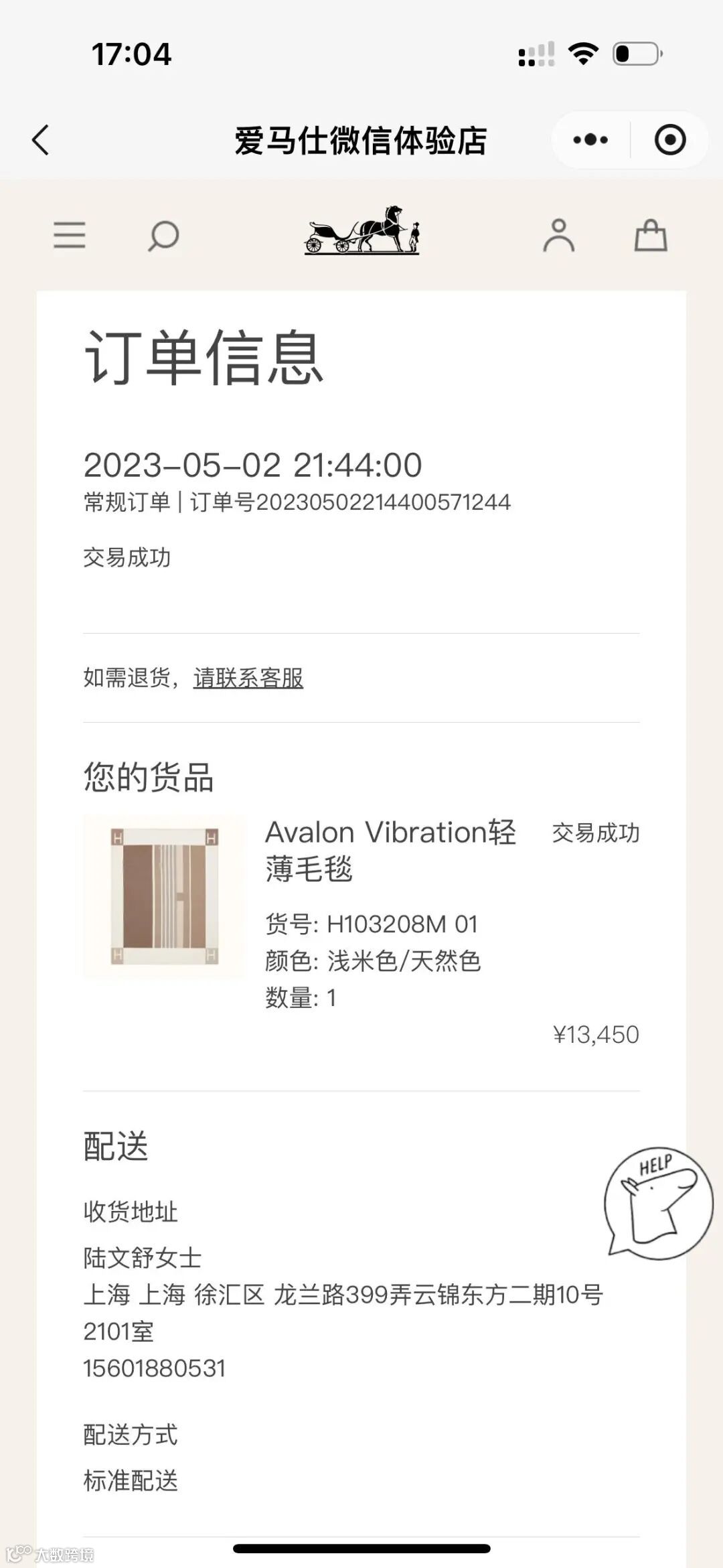Go back from the Hermès mini program
The width and height of the screenshot is (723, 1568).
pyautogui.click(x=41, y=140)
